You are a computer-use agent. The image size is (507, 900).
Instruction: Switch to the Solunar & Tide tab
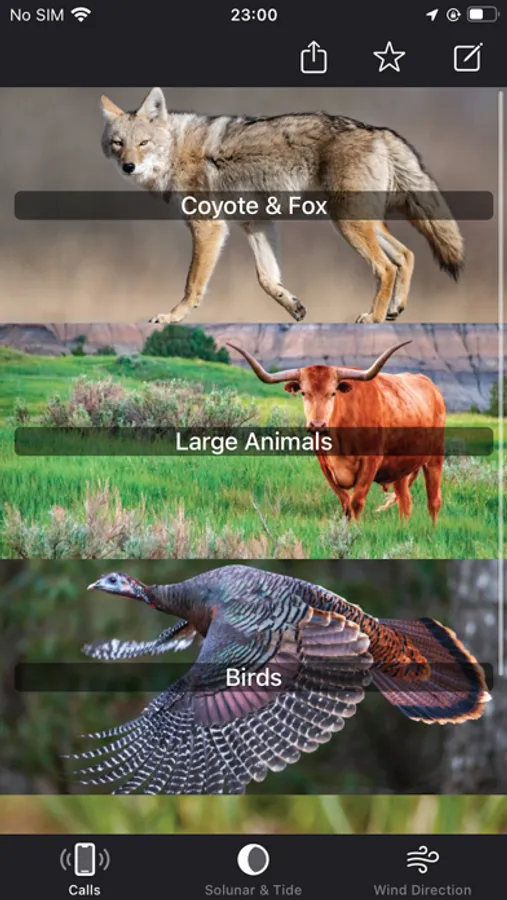253,867
